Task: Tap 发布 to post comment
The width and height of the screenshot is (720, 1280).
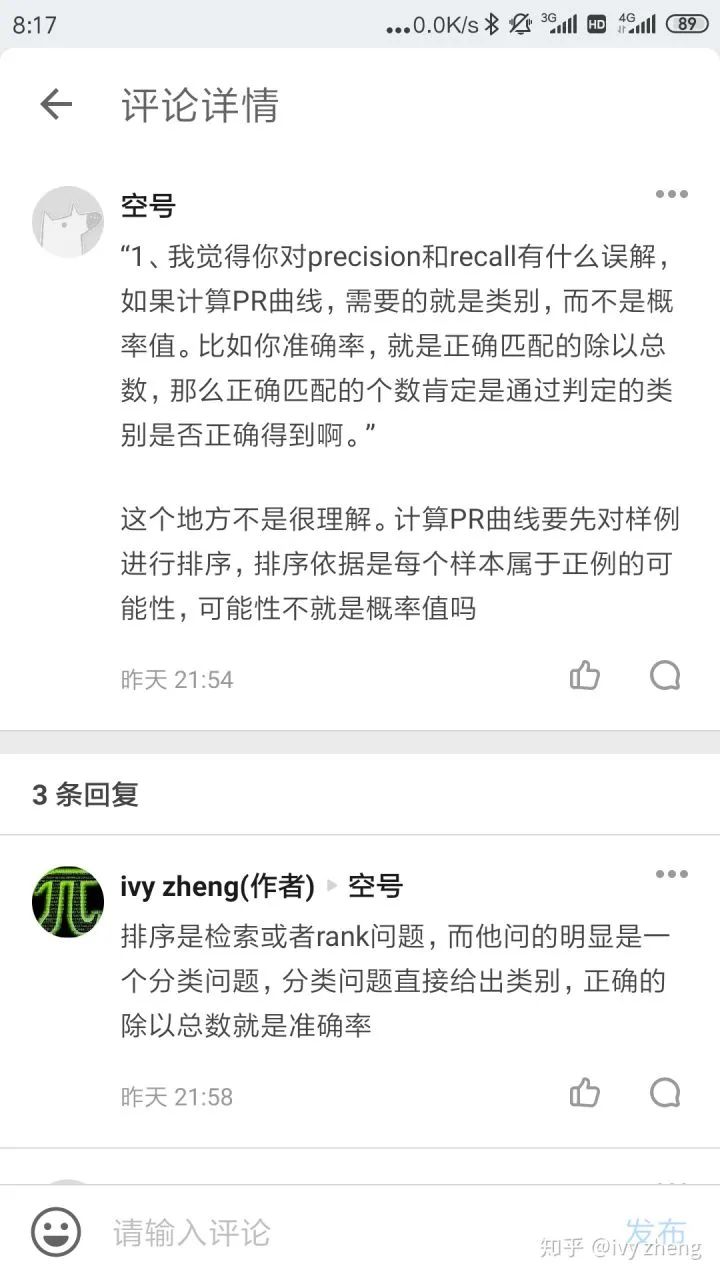Action: [656, 1230]
